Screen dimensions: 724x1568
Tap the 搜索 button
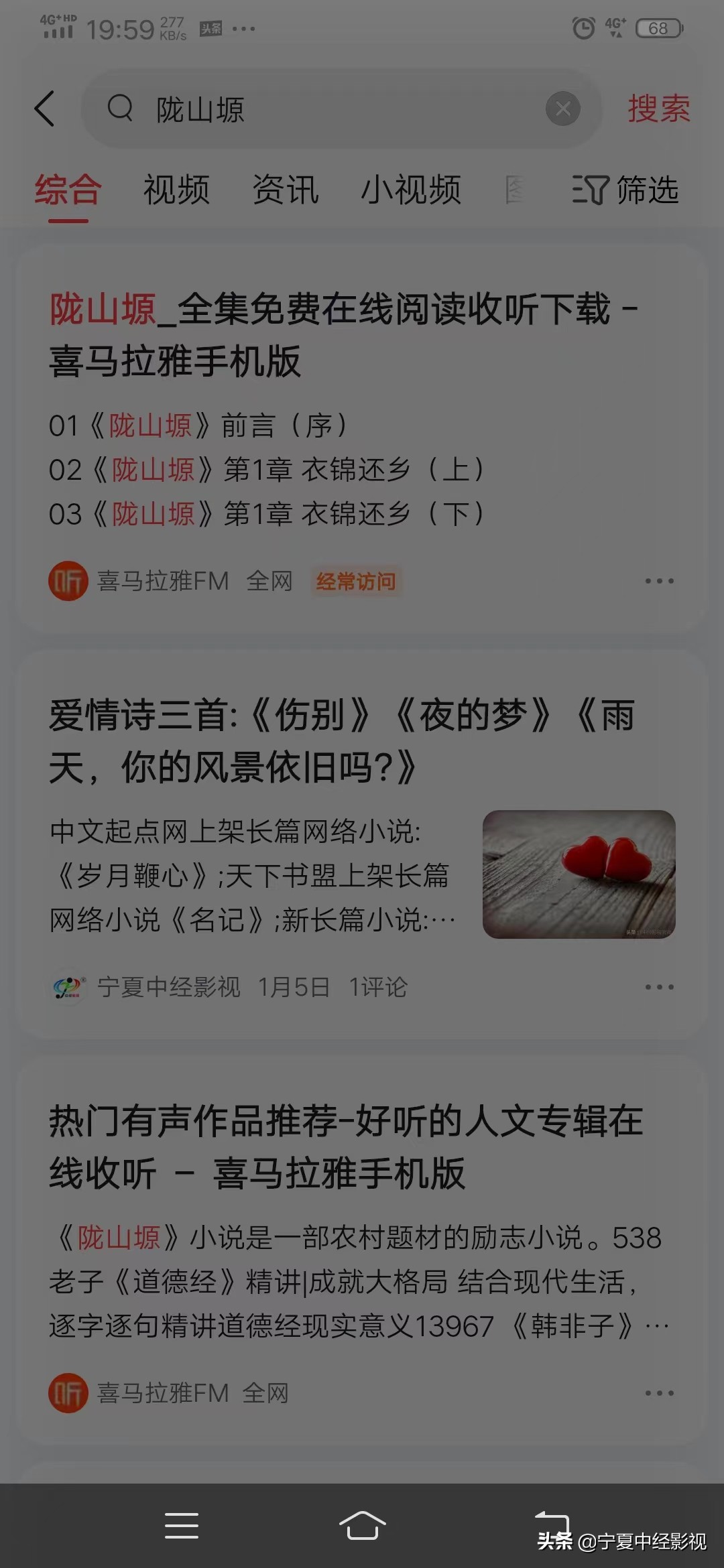[x=658, y=109]
